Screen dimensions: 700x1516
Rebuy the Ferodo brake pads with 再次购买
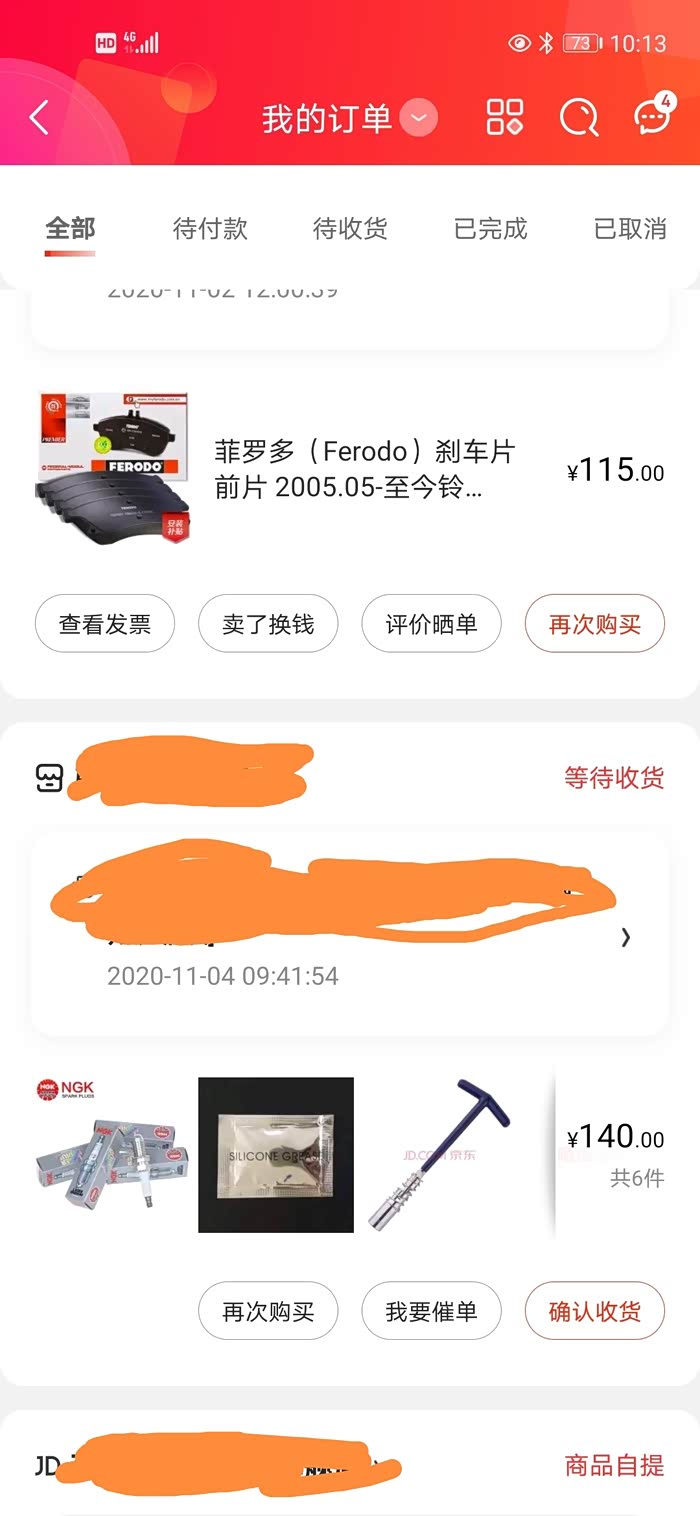594,624
